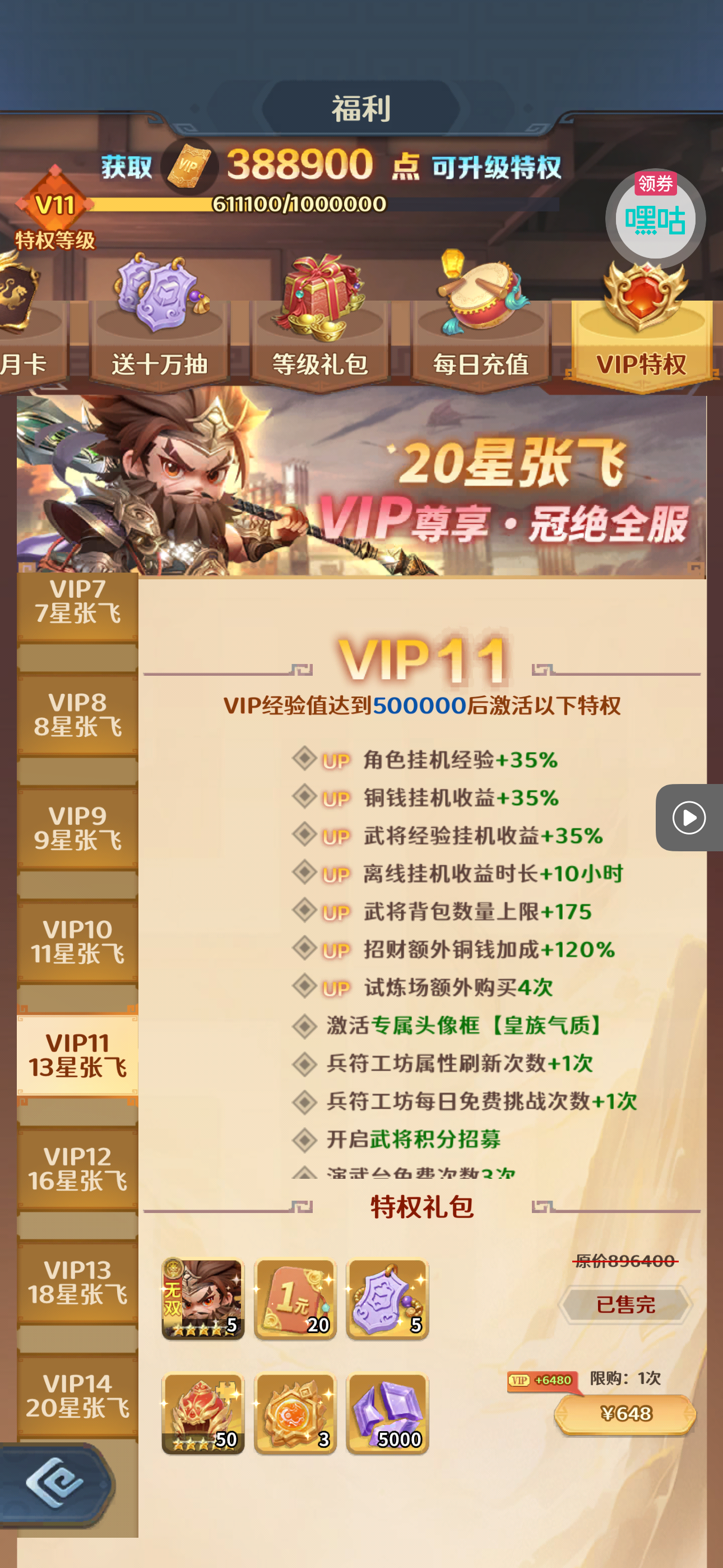View the 1元 voucher reward item
The height and width of the screenshot is (1568, 723).
[295, 1298]
